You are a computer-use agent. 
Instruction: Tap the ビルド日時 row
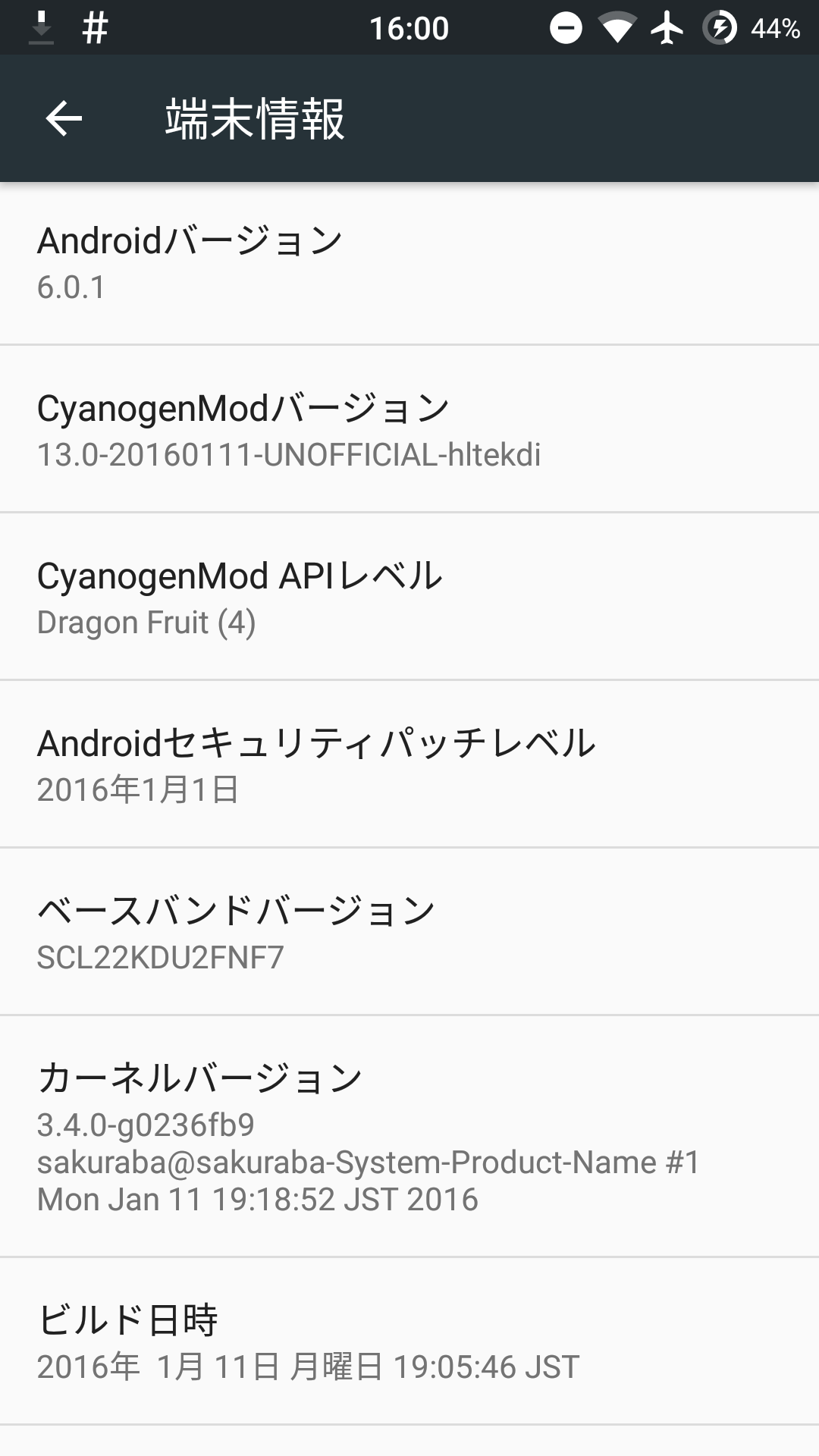(x=409, y=1341)
